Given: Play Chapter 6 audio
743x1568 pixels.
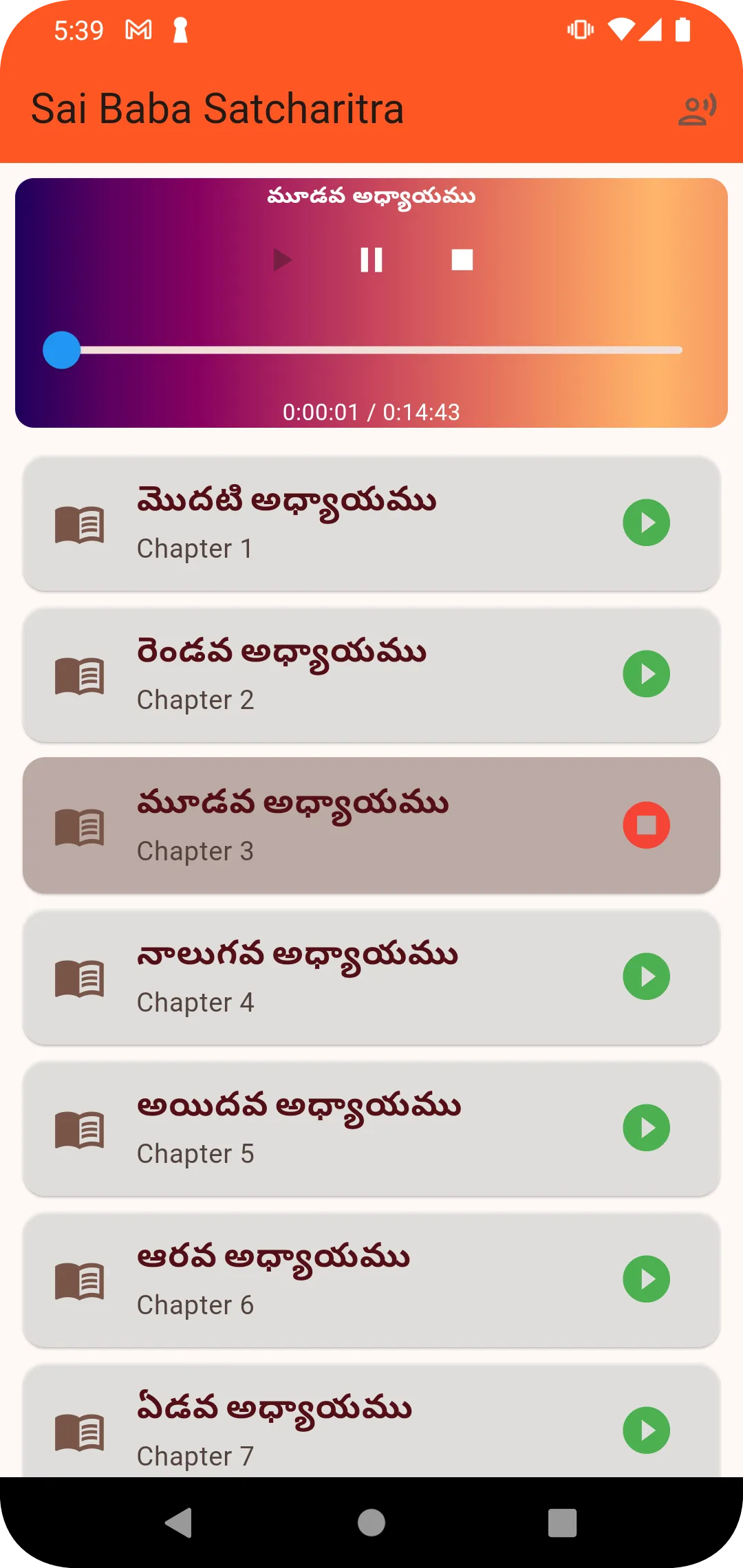Looking at the screenshot, I should [x=646, y=1279].
